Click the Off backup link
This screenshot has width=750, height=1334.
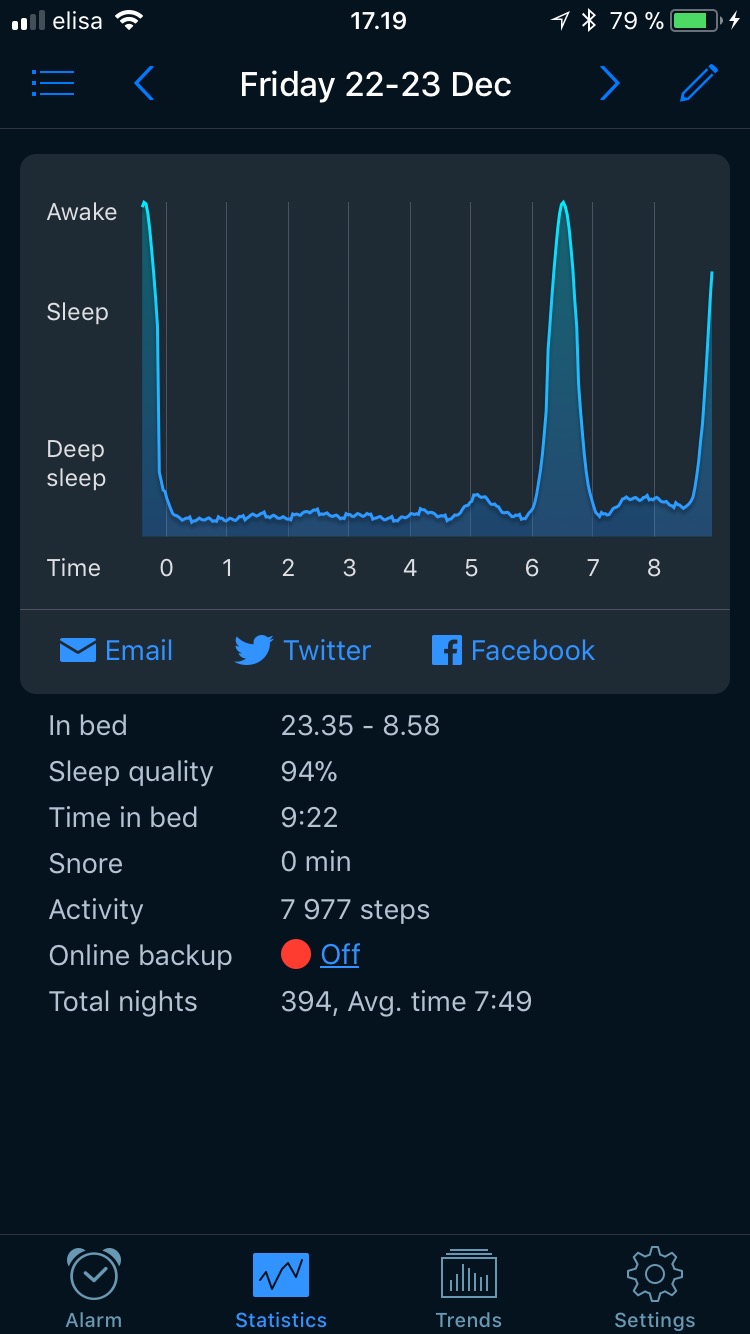(x=339, y=955)
